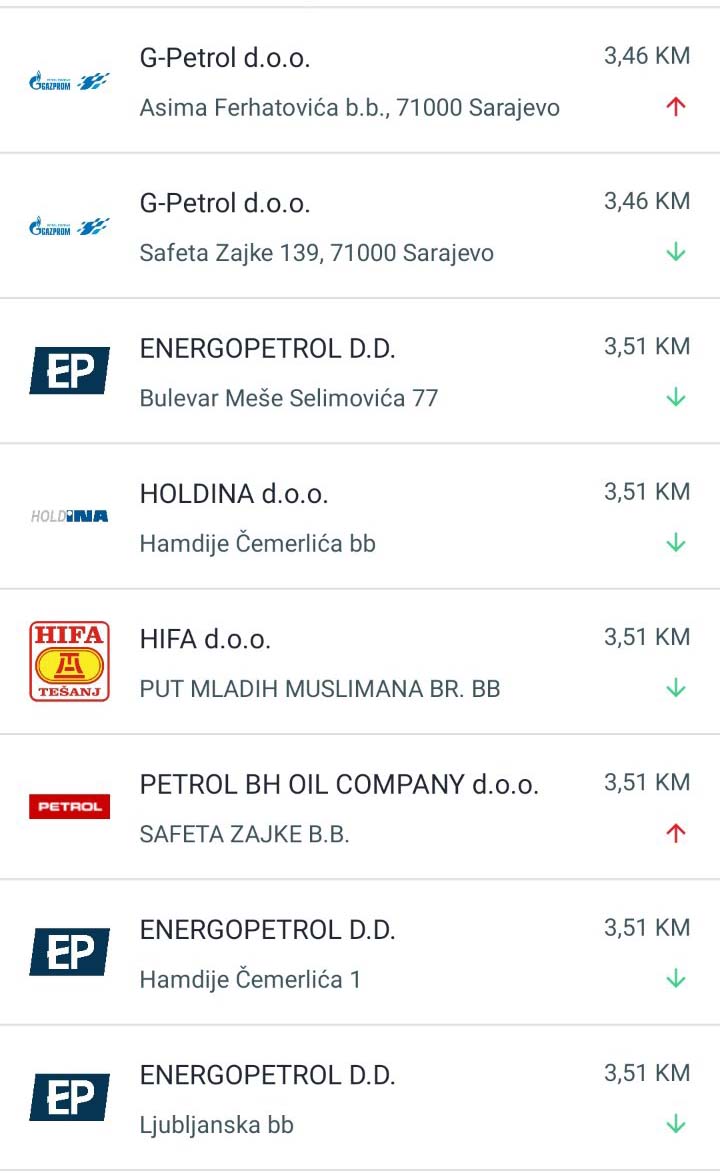Select Energopetrol at Hamdije Čemerlića 1

pyautogui.click(x=360, y=952)
